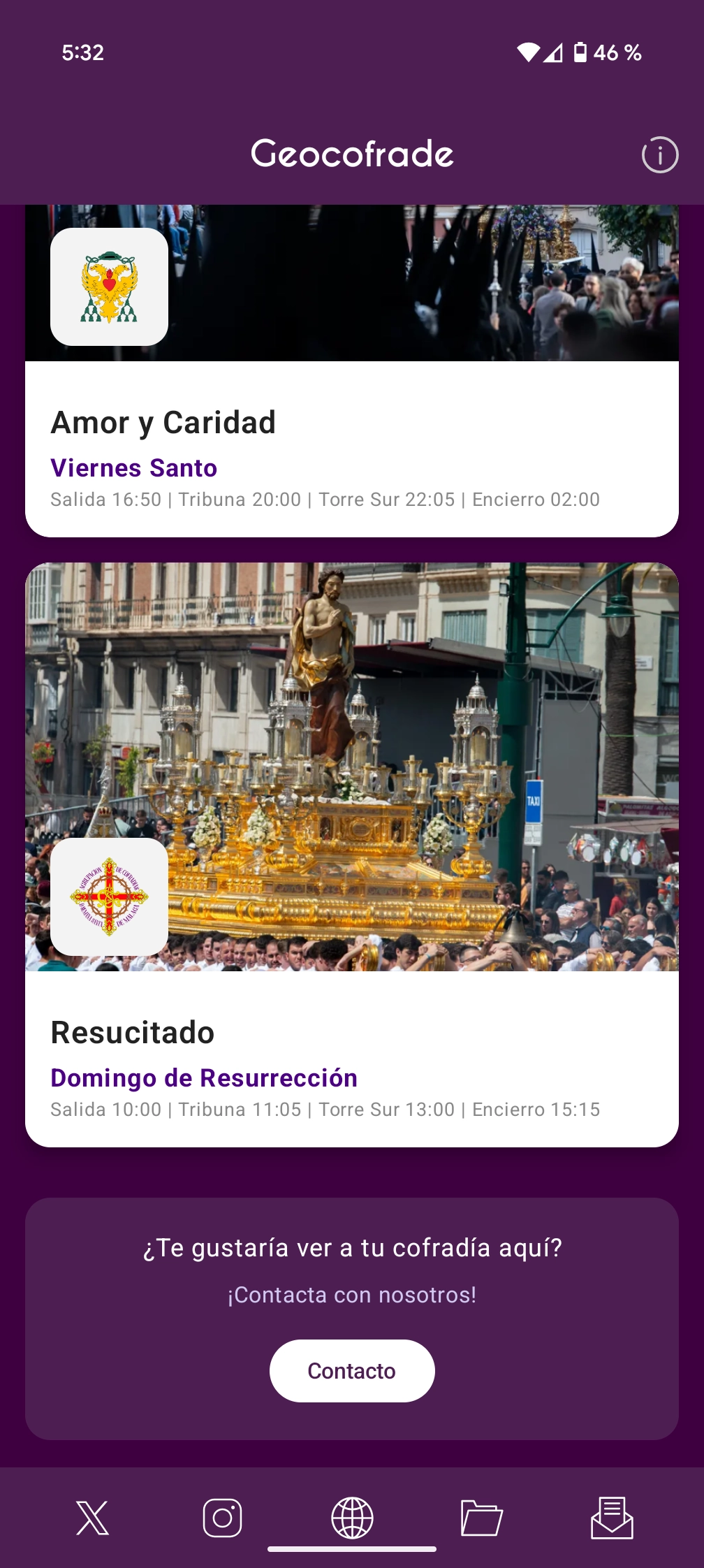Viewport: 704px width, 1568px height.
Task: Open the X (Twitter) profile
Action: (x=92, y=1518)
